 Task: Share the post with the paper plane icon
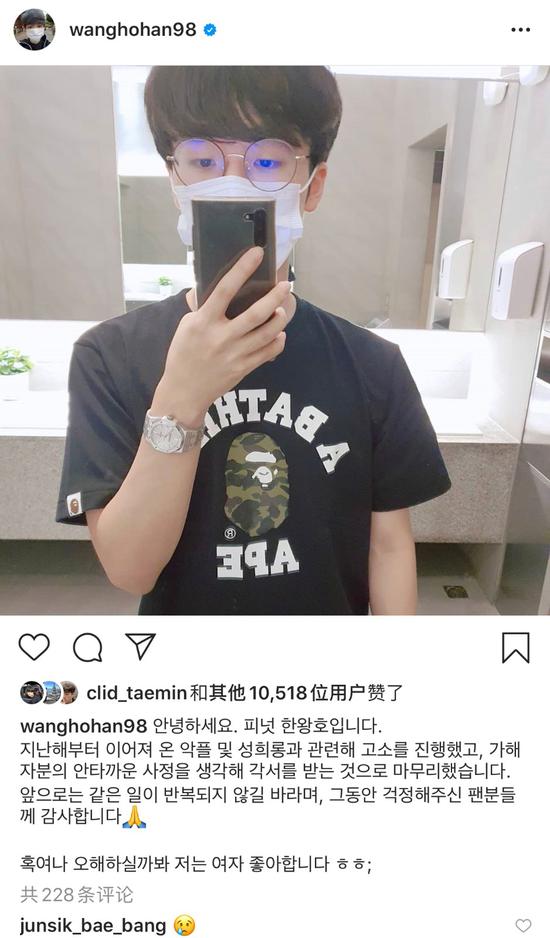(141, 646)
